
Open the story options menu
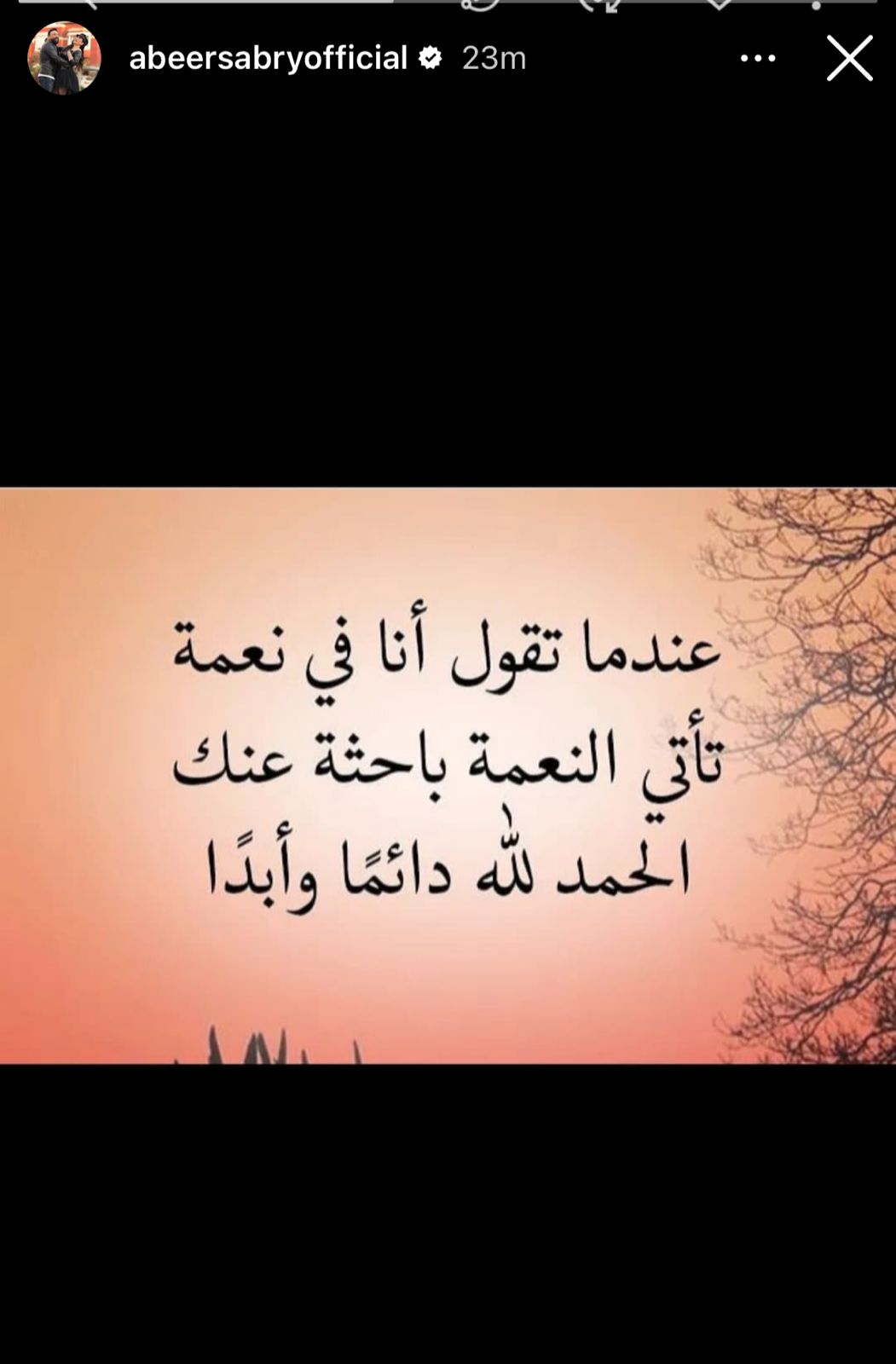(x=757, y=59)
